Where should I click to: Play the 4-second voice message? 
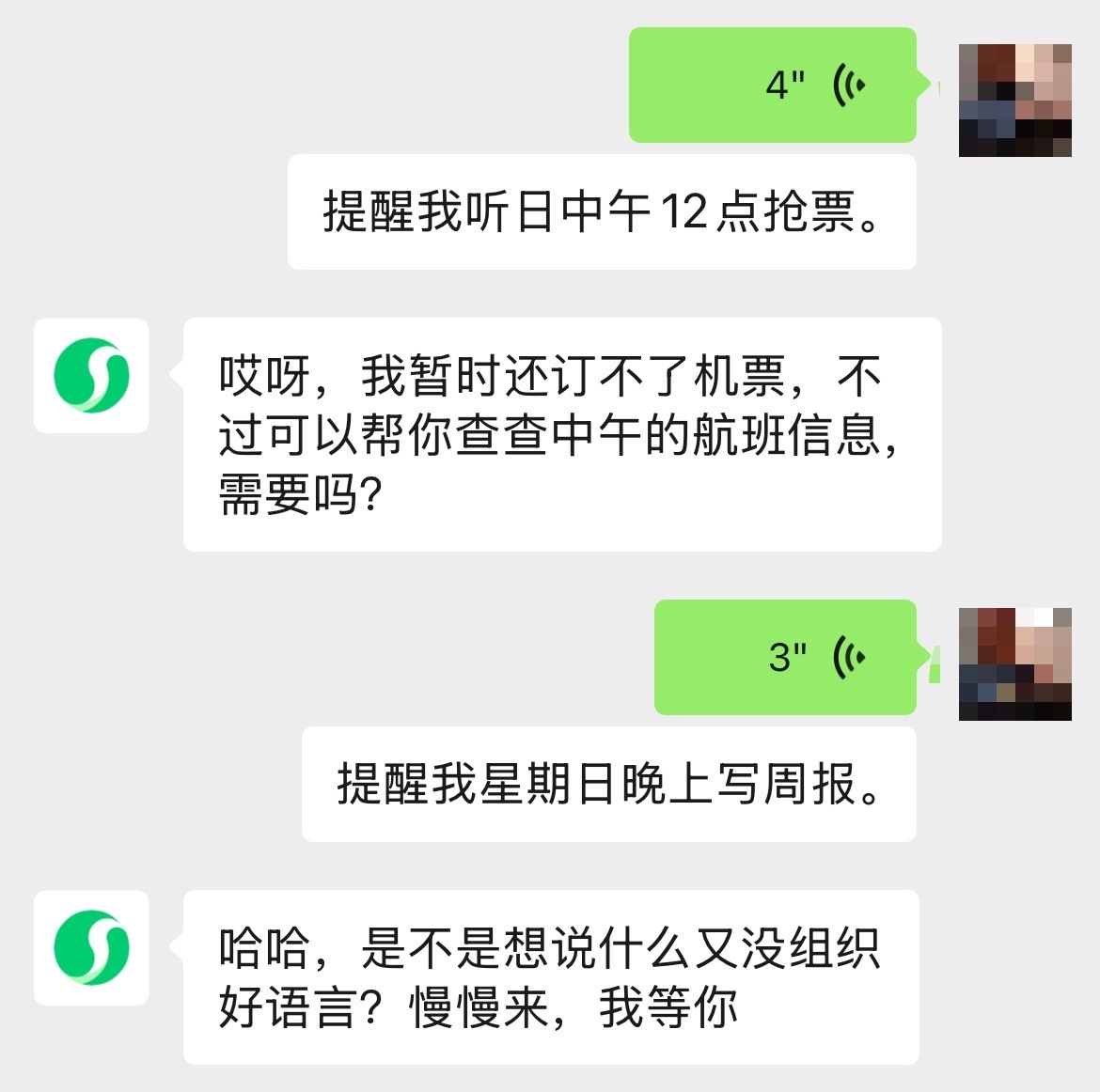[772, 86]
